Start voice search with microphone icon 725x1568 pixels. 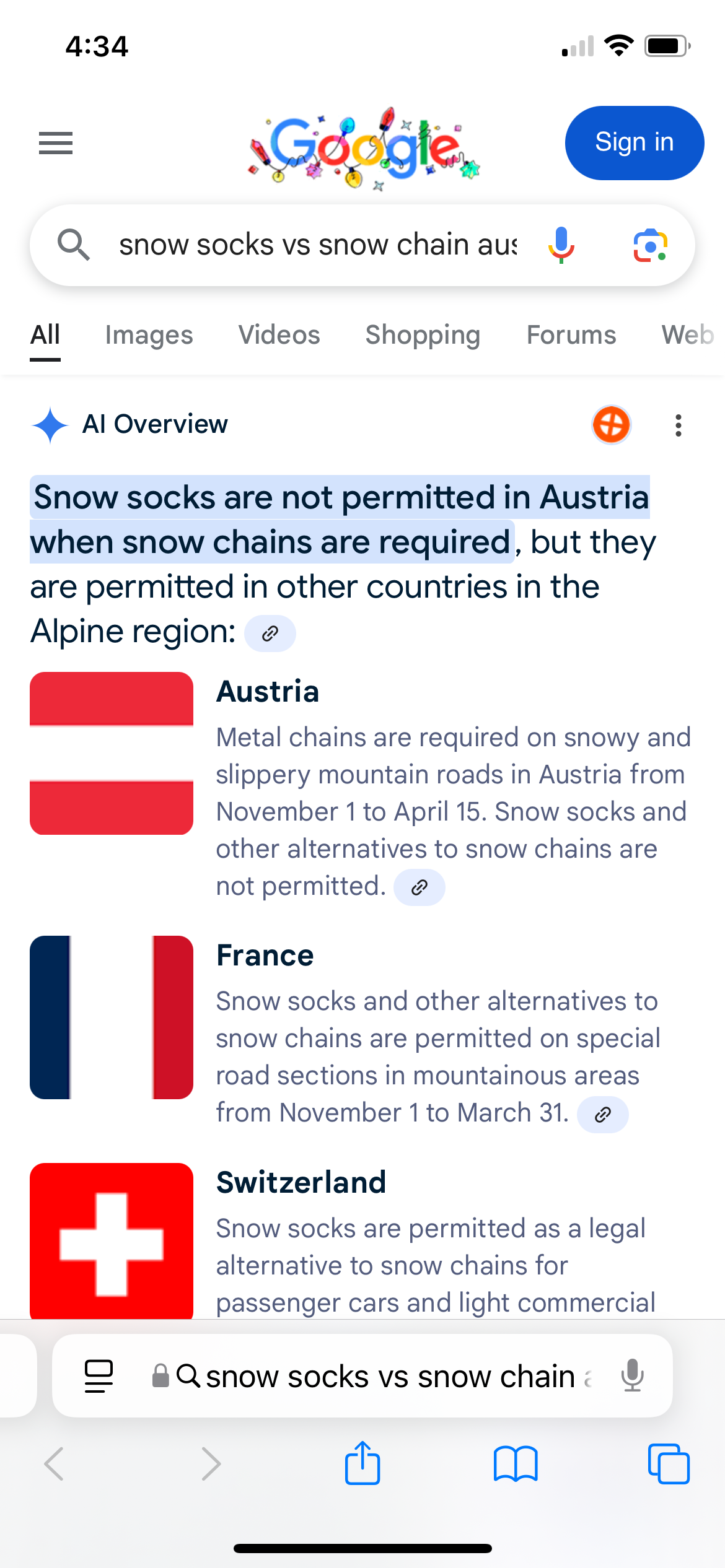[561, 245]
